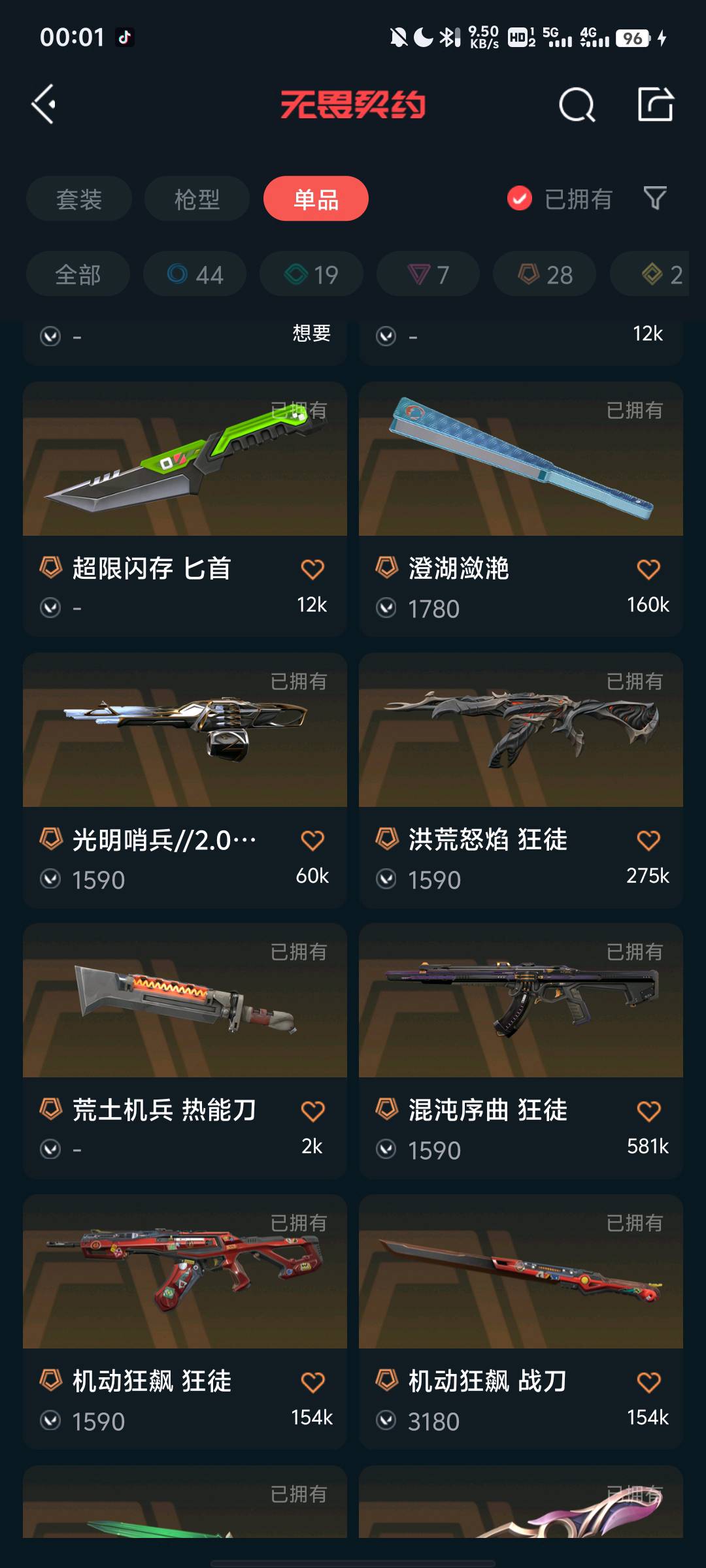Switch to the 套装 tab
This screenshot has width=706, height=1568.
coord(79,199)
